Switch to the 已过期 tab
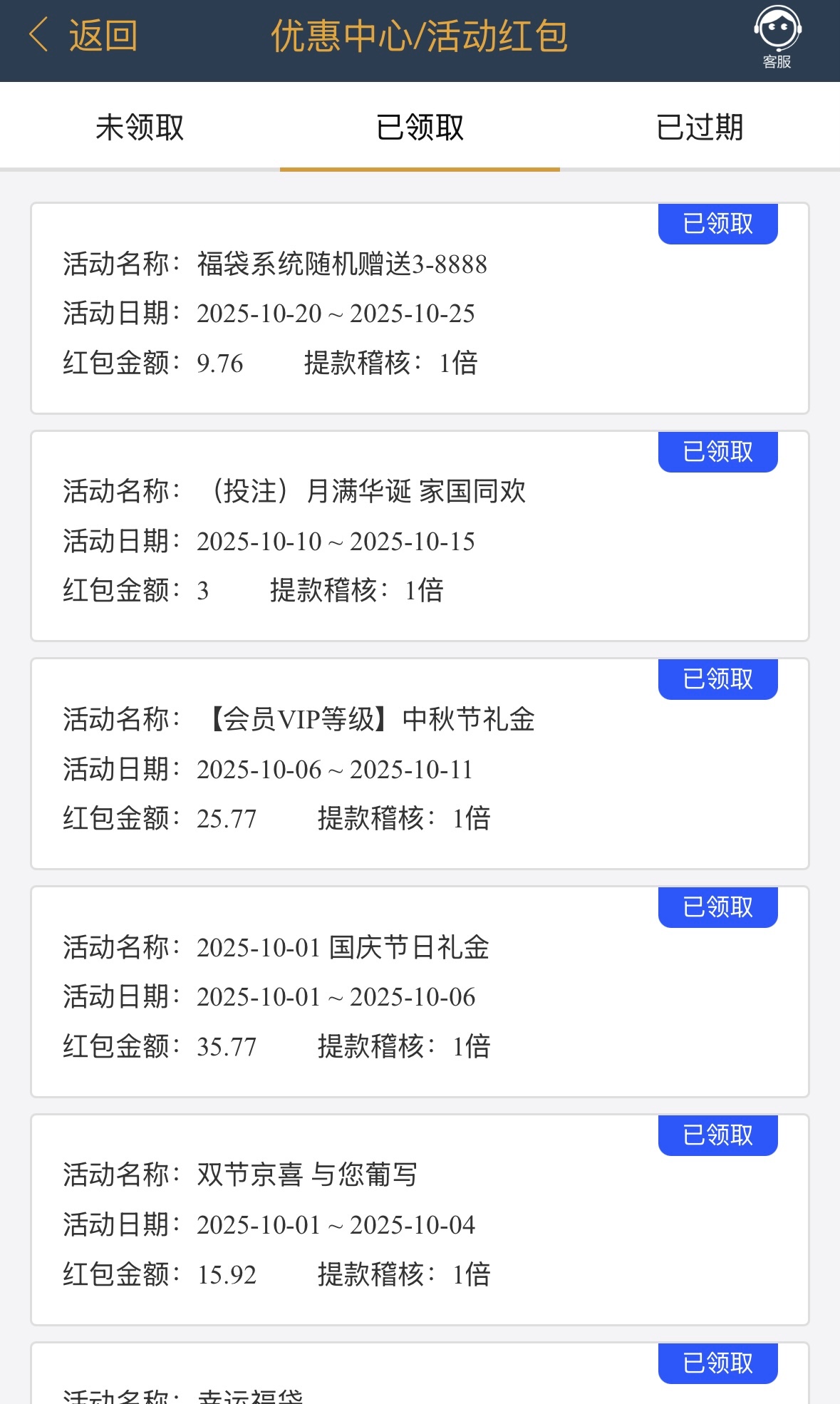This screenshot has width=840, height=1404. pyautogui.click(x=700, y=128)
